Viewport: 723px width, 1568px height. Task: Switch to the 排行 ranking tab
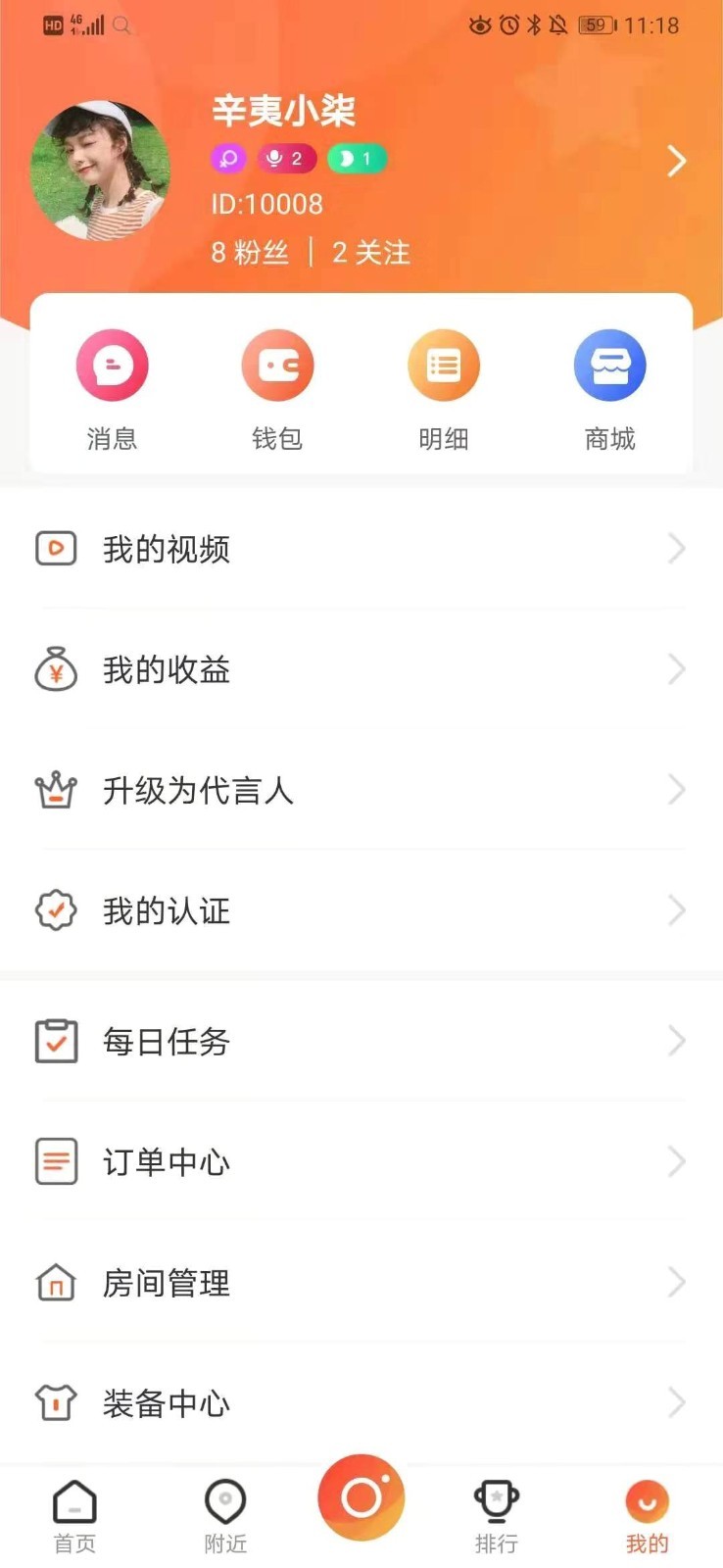point(497,1516)
